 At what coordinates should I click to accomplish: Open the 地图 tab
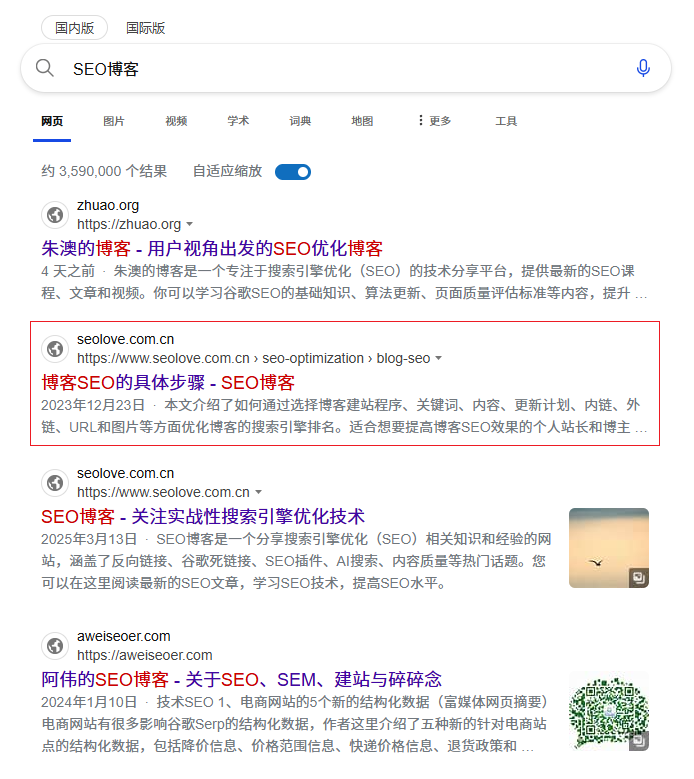click(362, 121)
